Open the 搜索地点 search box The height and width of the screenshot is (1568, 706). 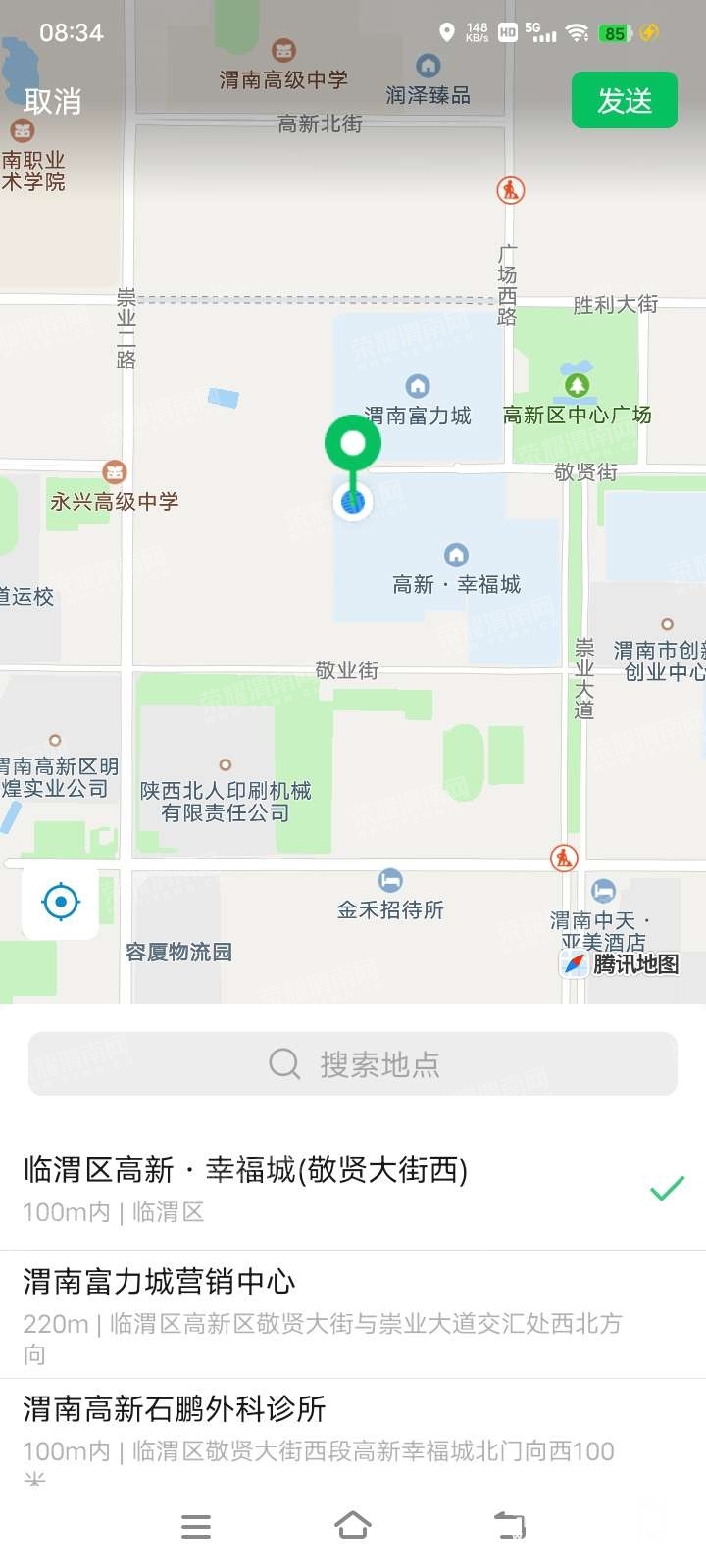pos(353,1063)
